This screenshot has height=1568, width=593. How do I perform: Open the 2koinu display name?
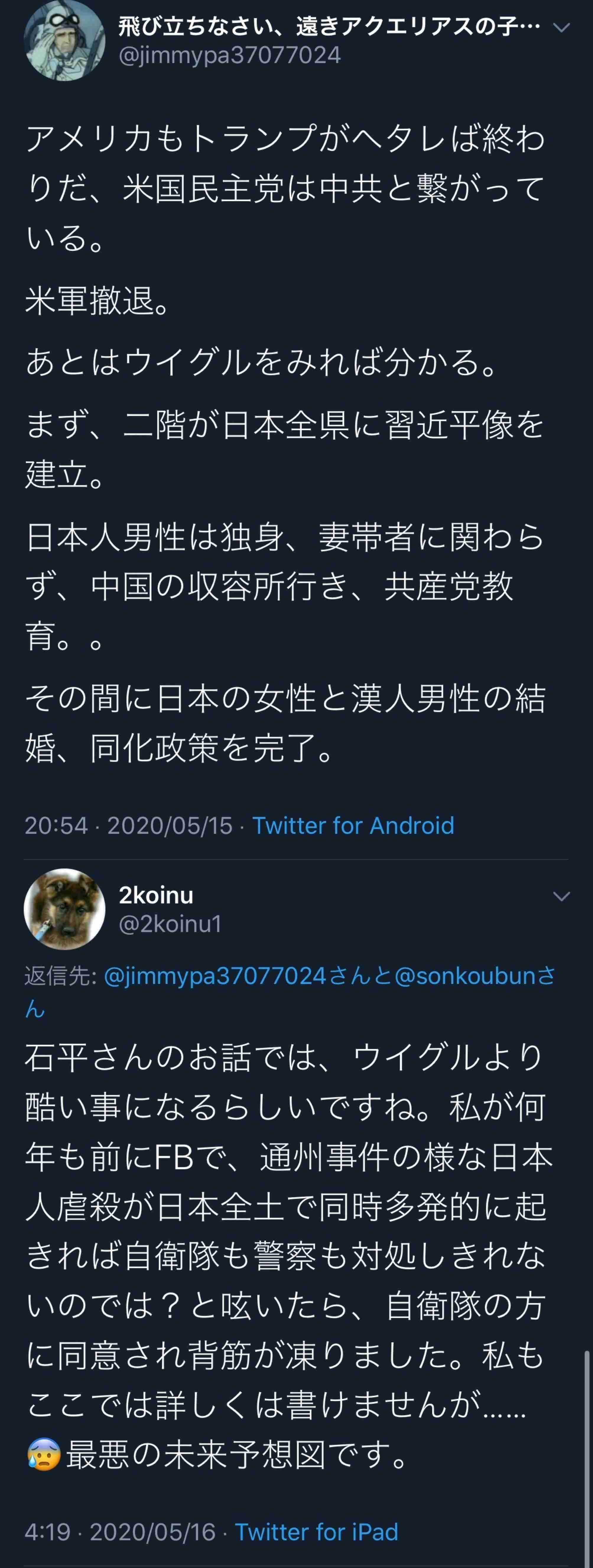click(156, 895)
